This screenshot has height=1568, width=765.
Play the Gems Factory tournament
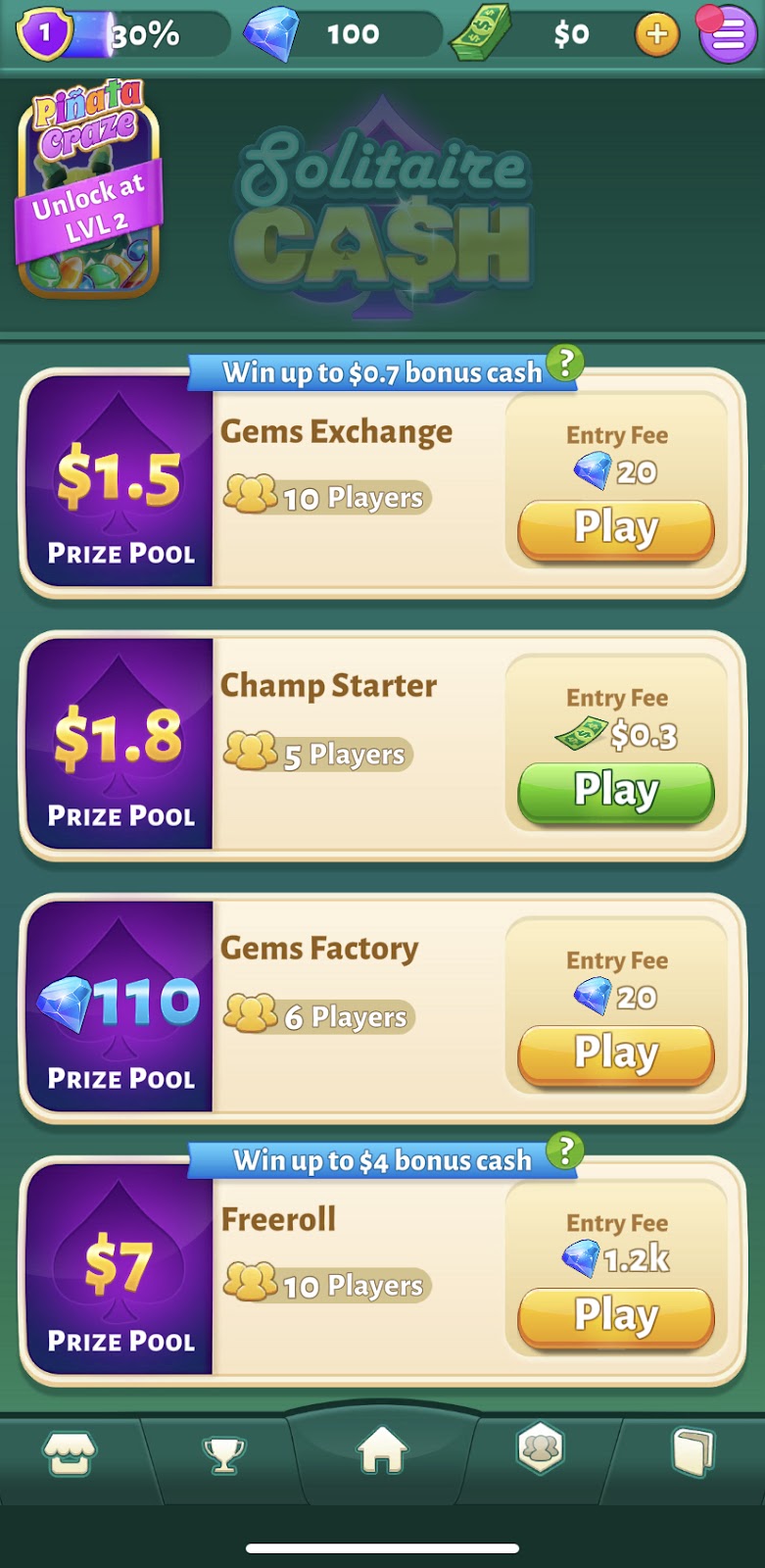tap(615, 1054)
